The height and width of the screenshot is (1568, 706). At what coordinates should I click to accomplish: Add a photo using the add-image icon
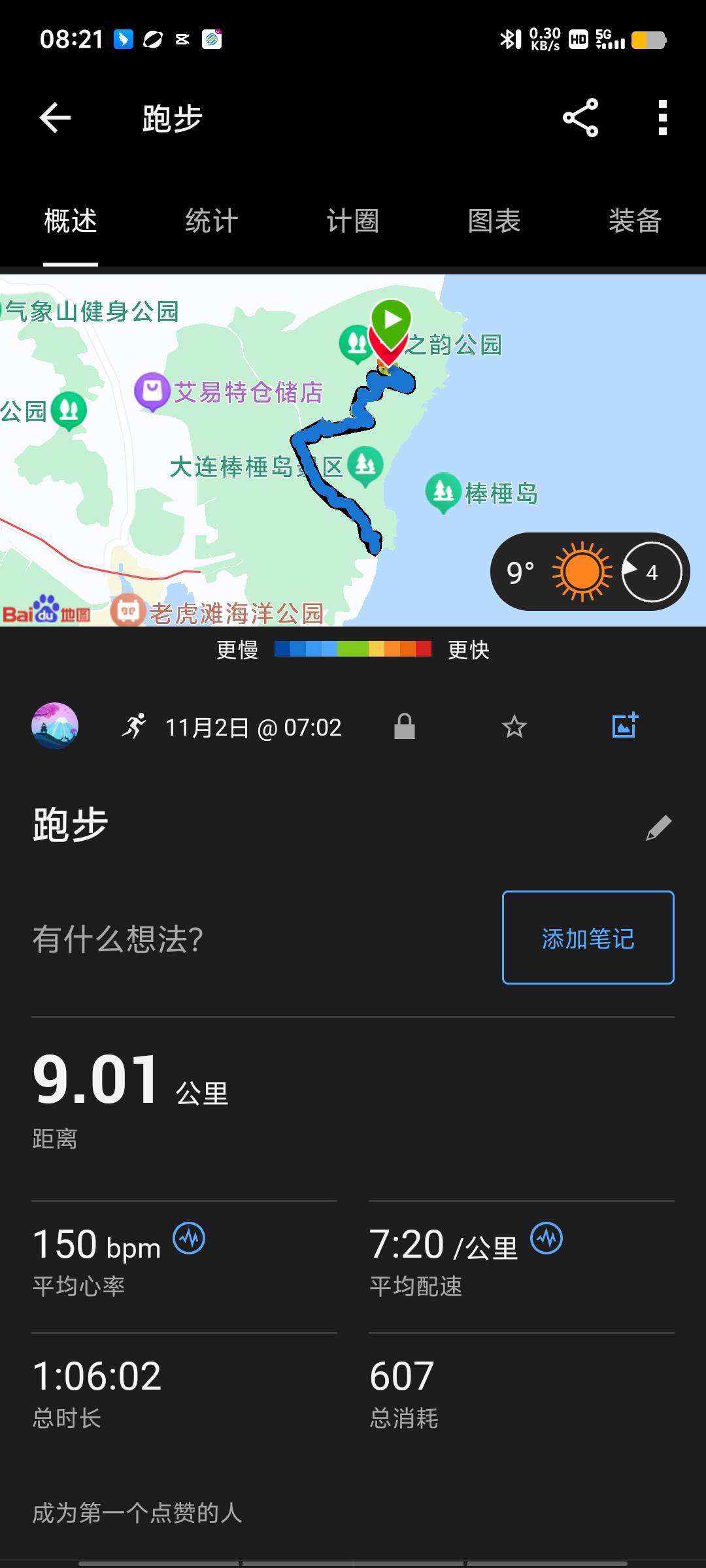coord(623,726)
